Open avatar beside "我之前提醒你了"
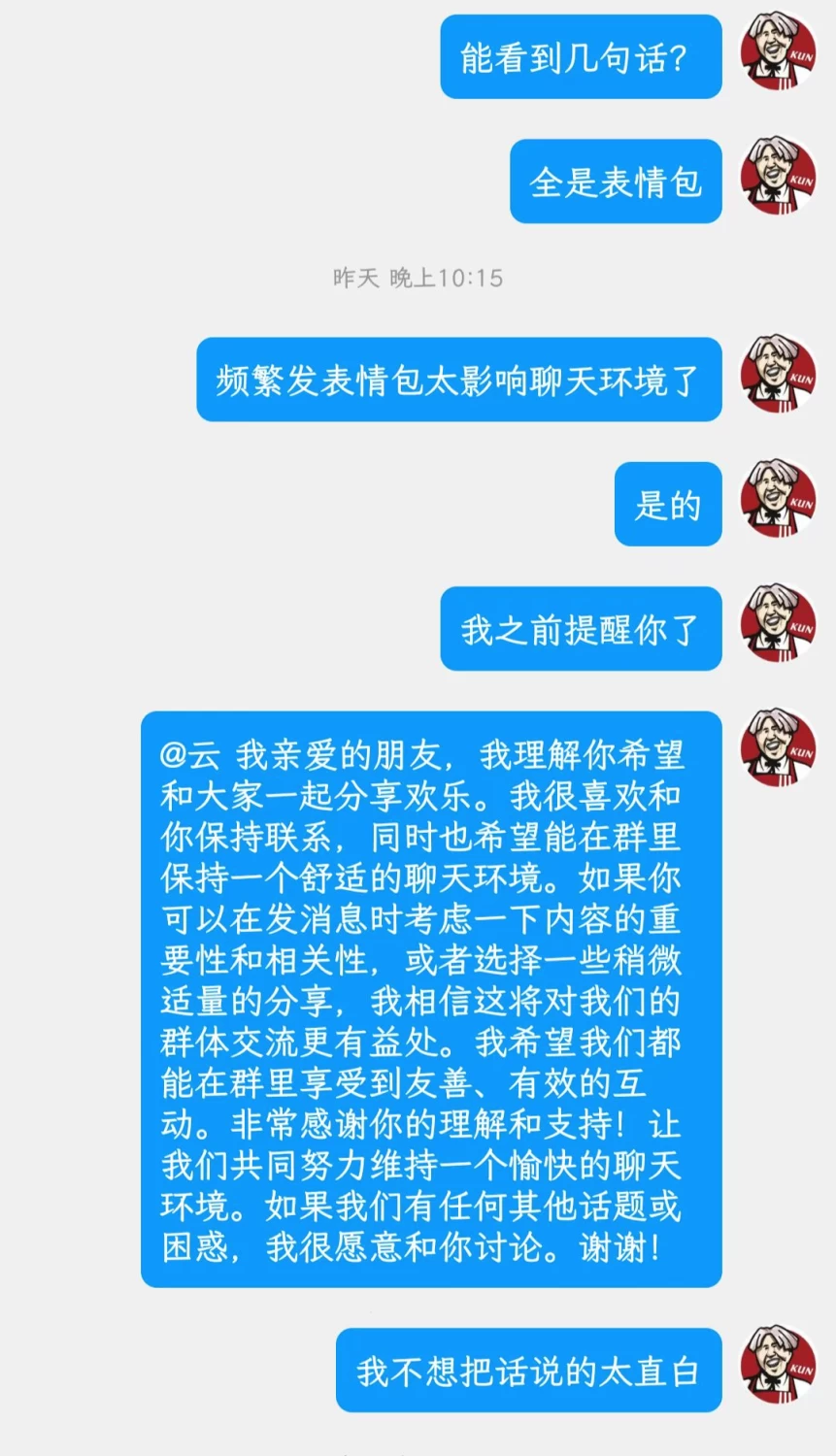The height and width of the screenshot is (1456, 836). click(779, 623)
